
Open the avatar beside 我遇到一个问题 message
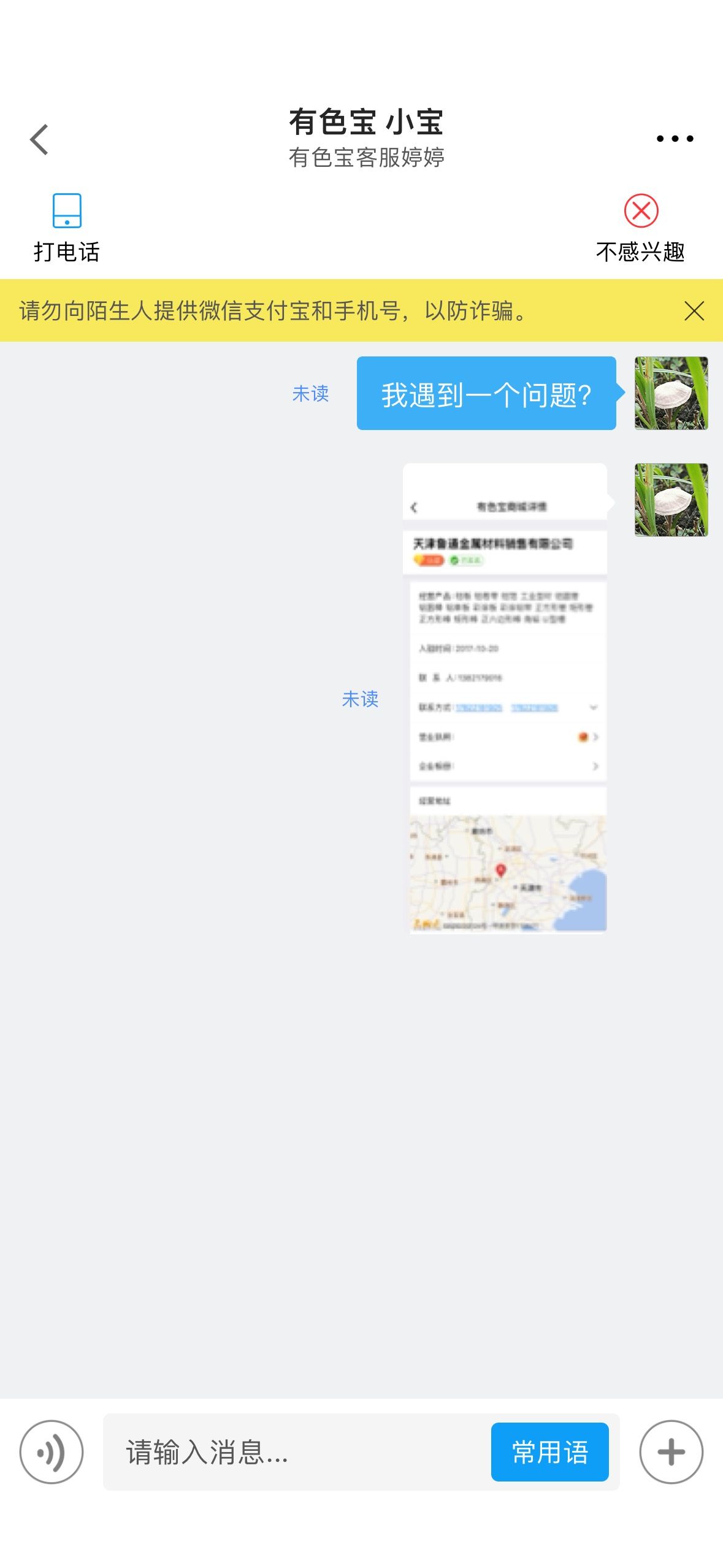671,393
